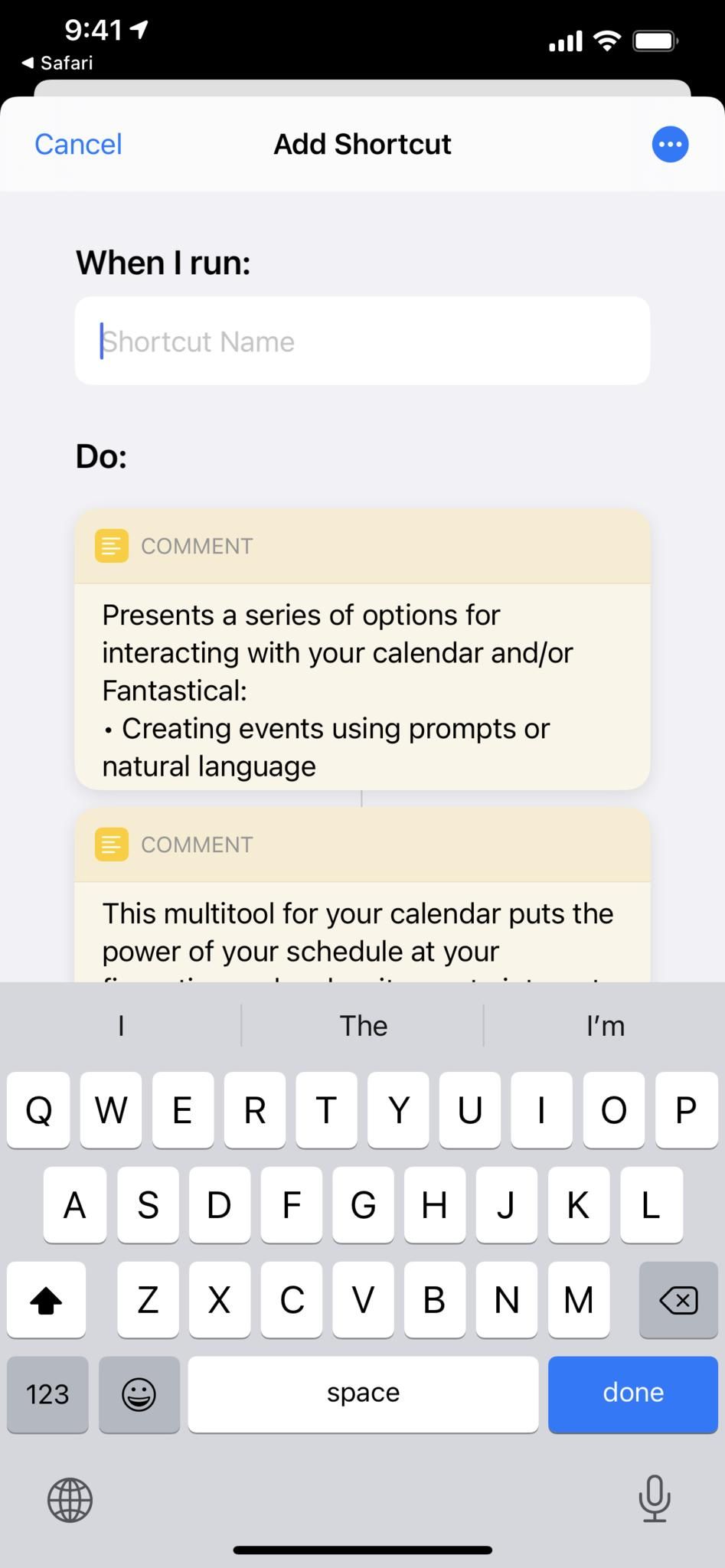The image size is (725, 1568).
Task: Select the predictive suggestion "I"
Action: click(120, 1025)
